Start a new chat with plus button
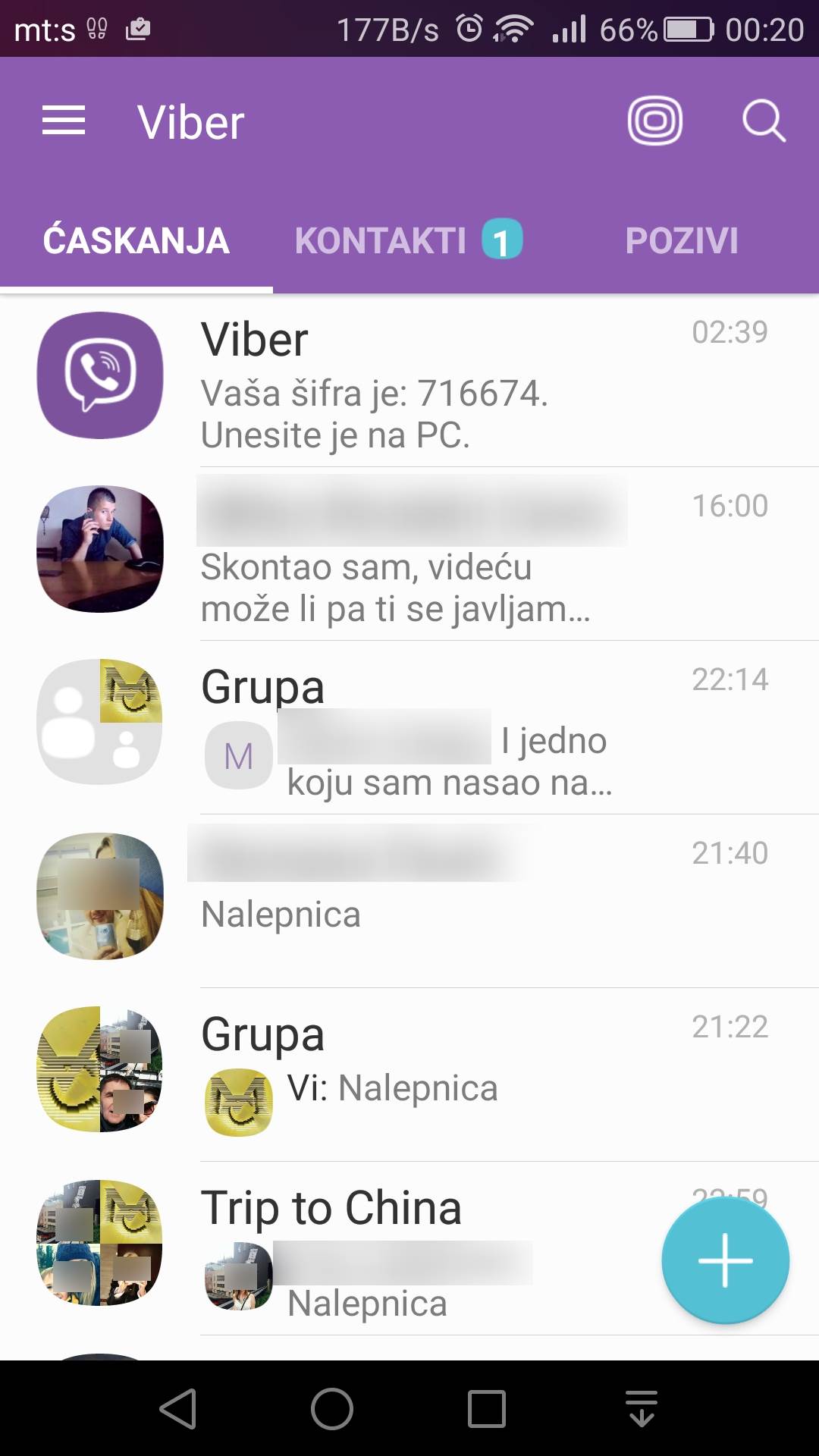Viewport: 819px width, 1456px height. pos(725,1260)
